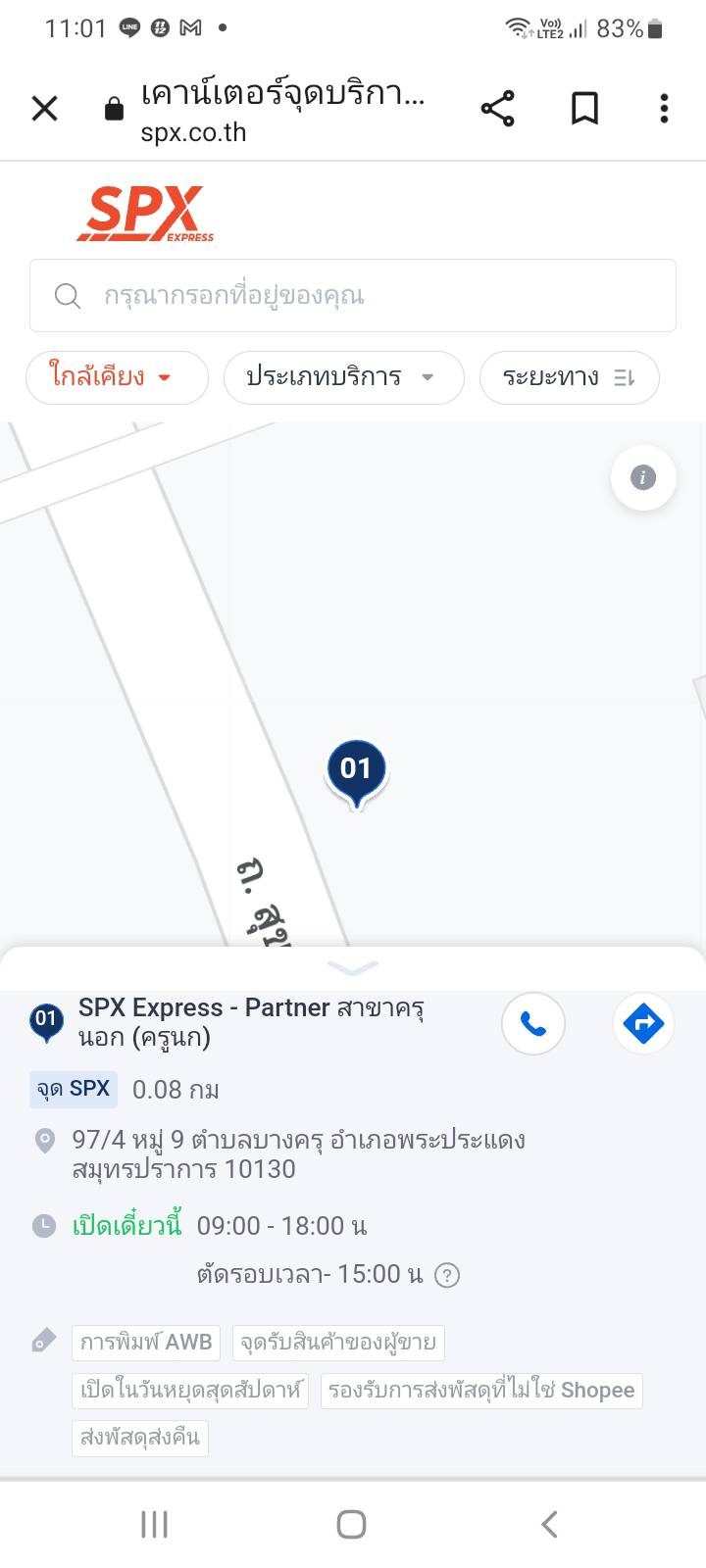Viewport: 706px width, 1568px height.
Task: Go back with system back button
Action: 550,1524
